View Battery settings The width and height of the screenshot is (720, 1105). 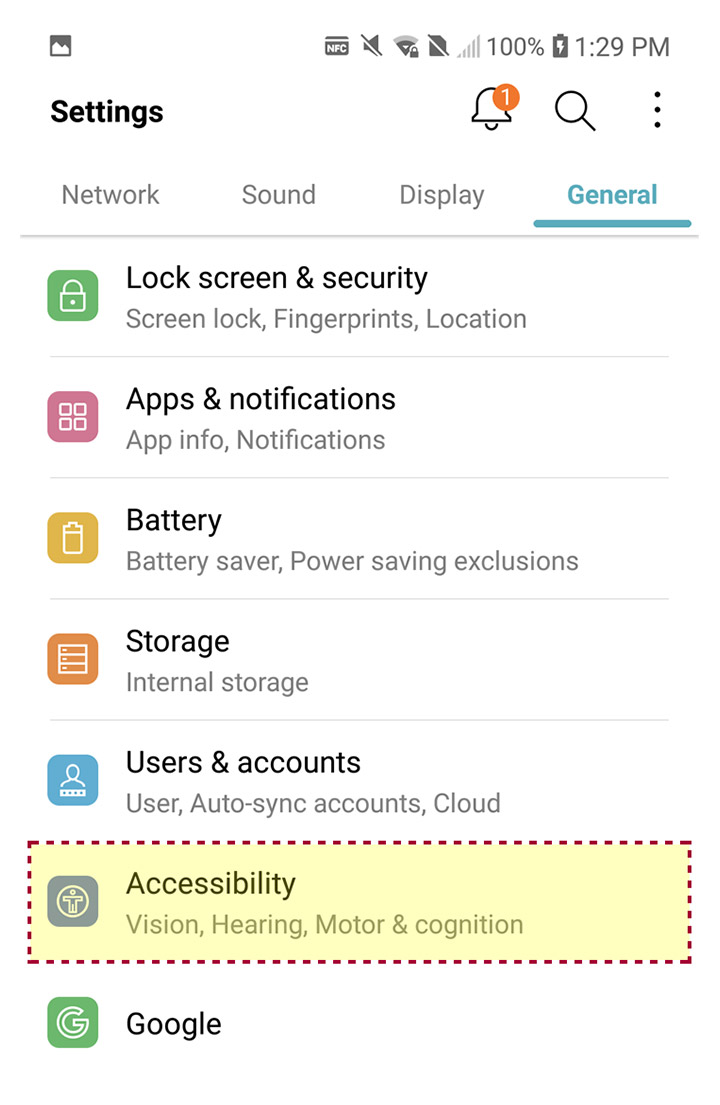pyautogui.click(x=360, y=539)
